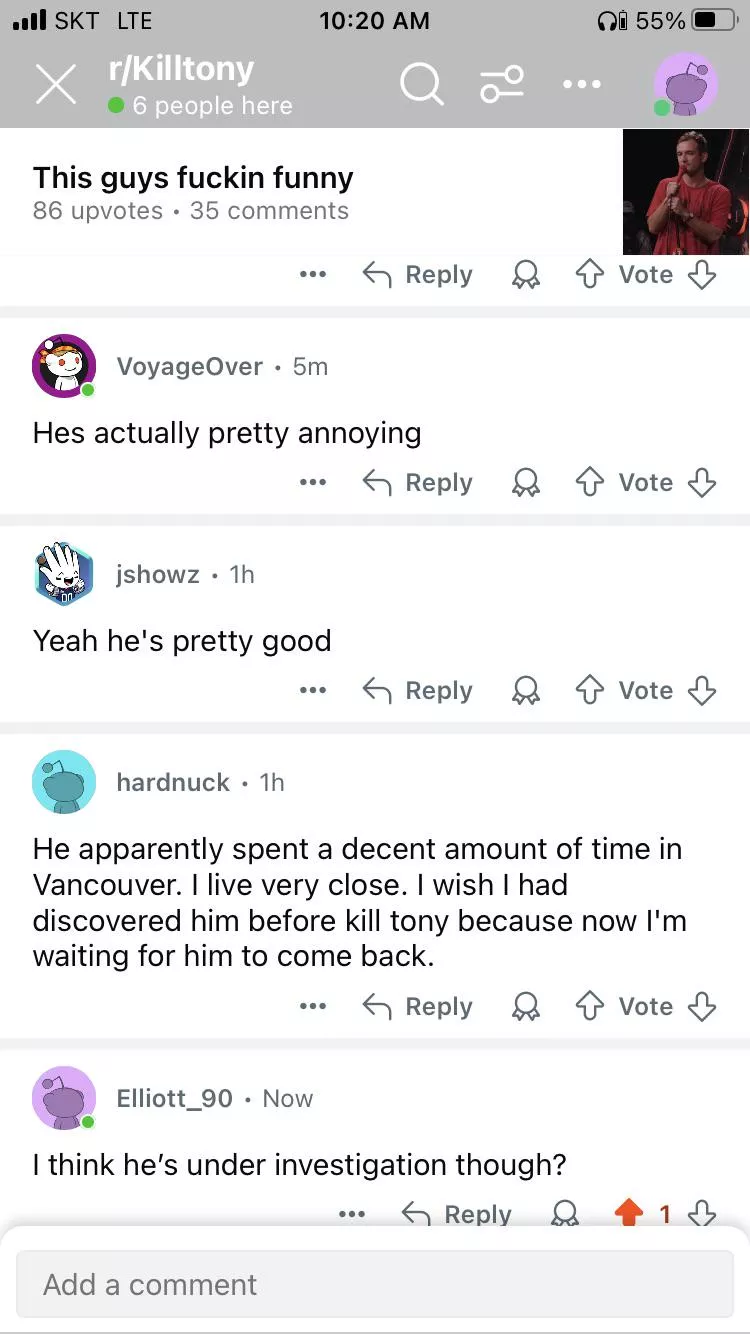Reply to Elliott_90's comment

coord(457,1214)
